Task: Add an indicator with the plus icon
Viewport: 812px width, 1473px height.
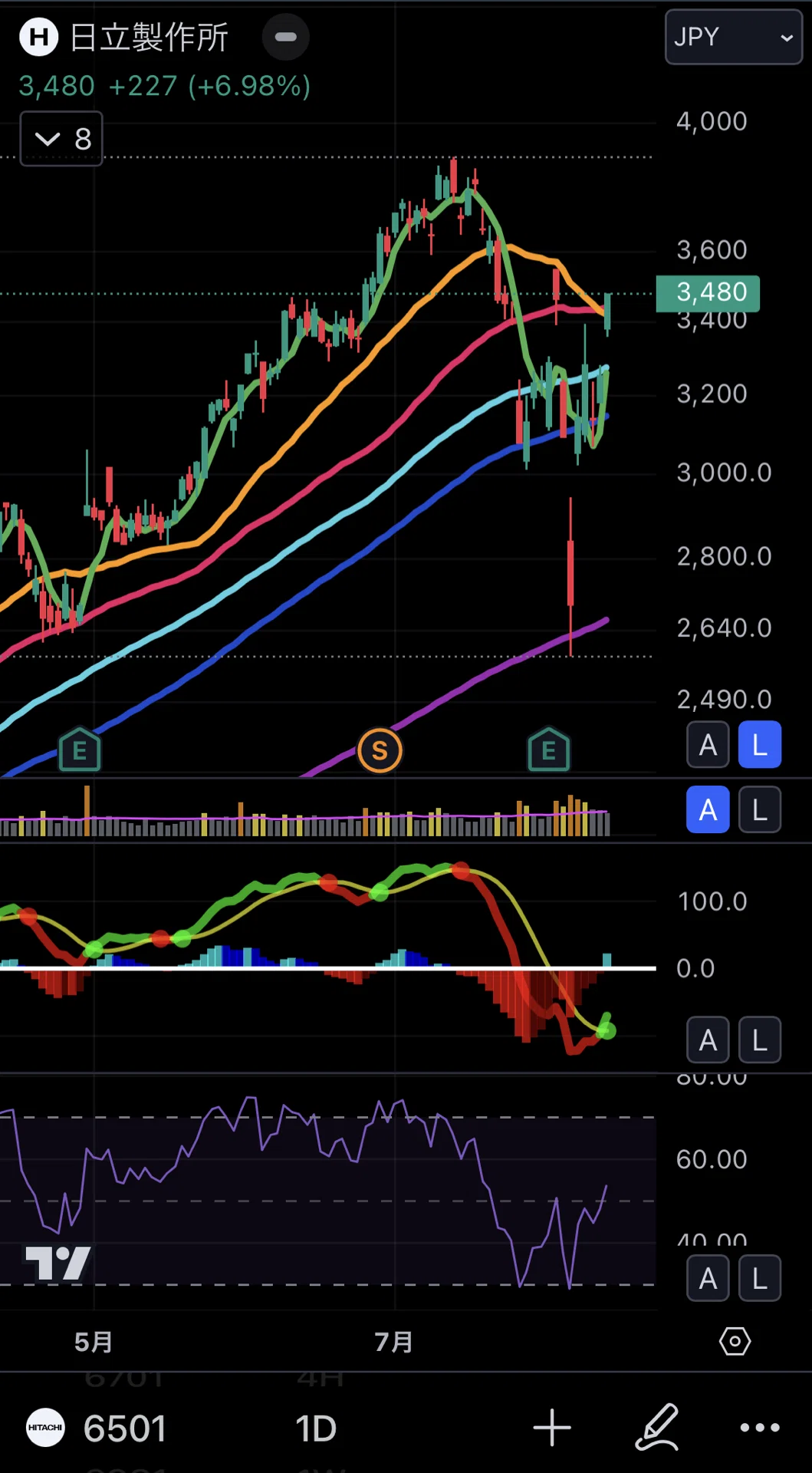Action: pyautogui.click(x=552, y=1428)
